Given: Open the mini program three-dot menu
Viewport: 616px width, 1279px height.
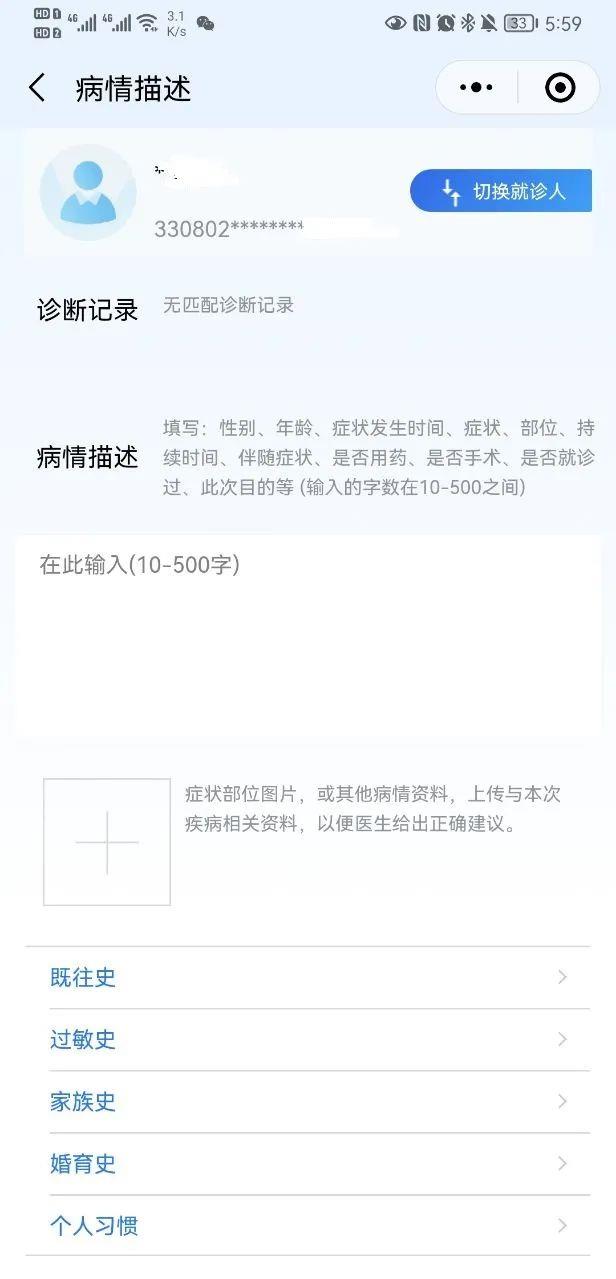Looking at the screenshot, I should click(476, 88).
